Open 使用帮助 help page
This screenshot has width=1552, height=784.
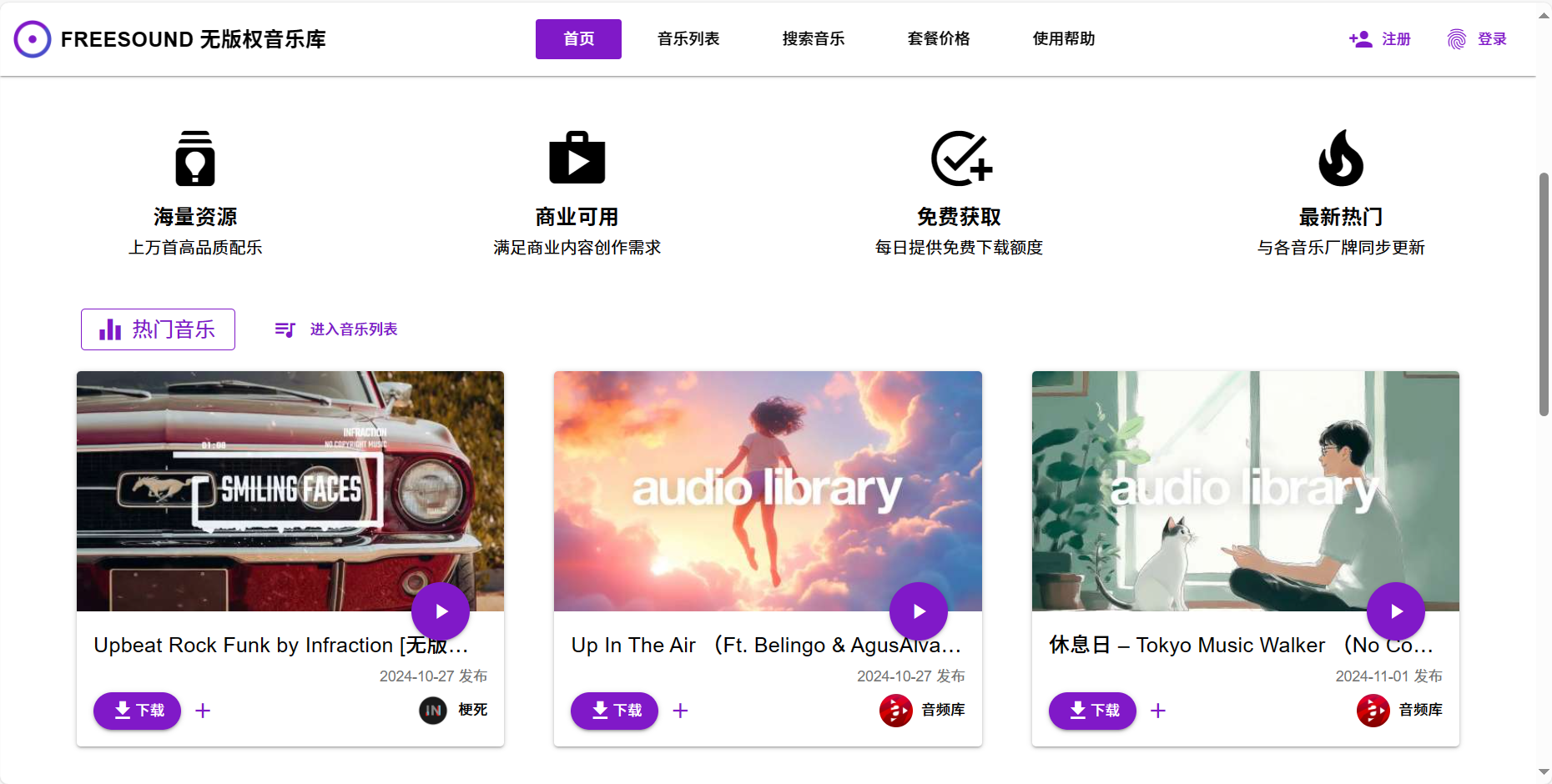[x=1064, y=39]
